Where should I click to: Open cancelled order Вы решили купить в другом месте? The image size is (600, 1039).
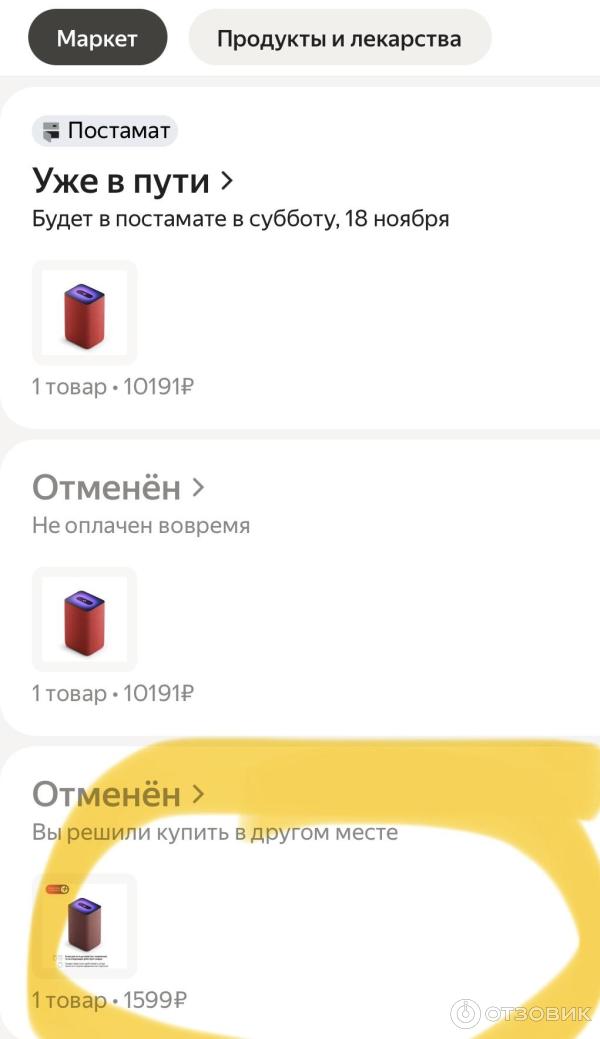119,794
